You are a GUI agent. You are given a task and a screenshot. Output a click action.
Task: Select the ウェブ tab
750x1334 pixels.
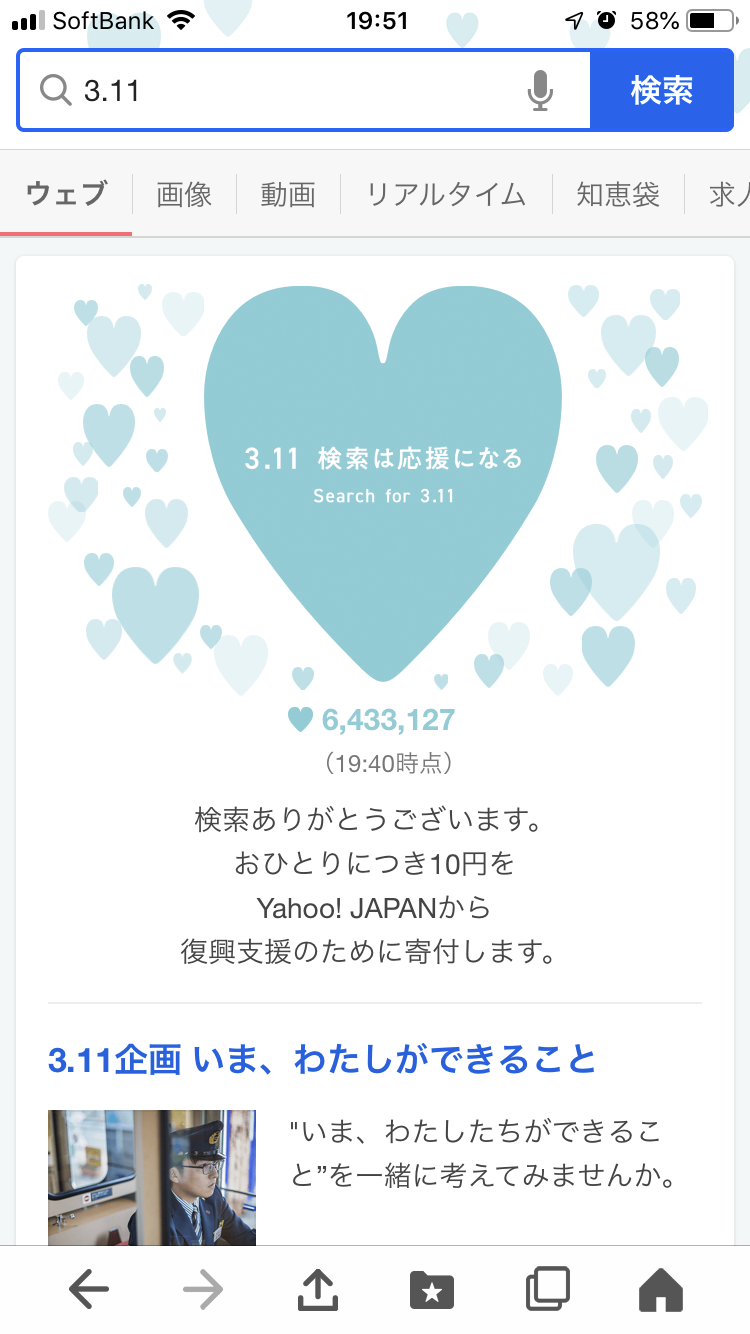pyautogui.click(x=66, y=194)
